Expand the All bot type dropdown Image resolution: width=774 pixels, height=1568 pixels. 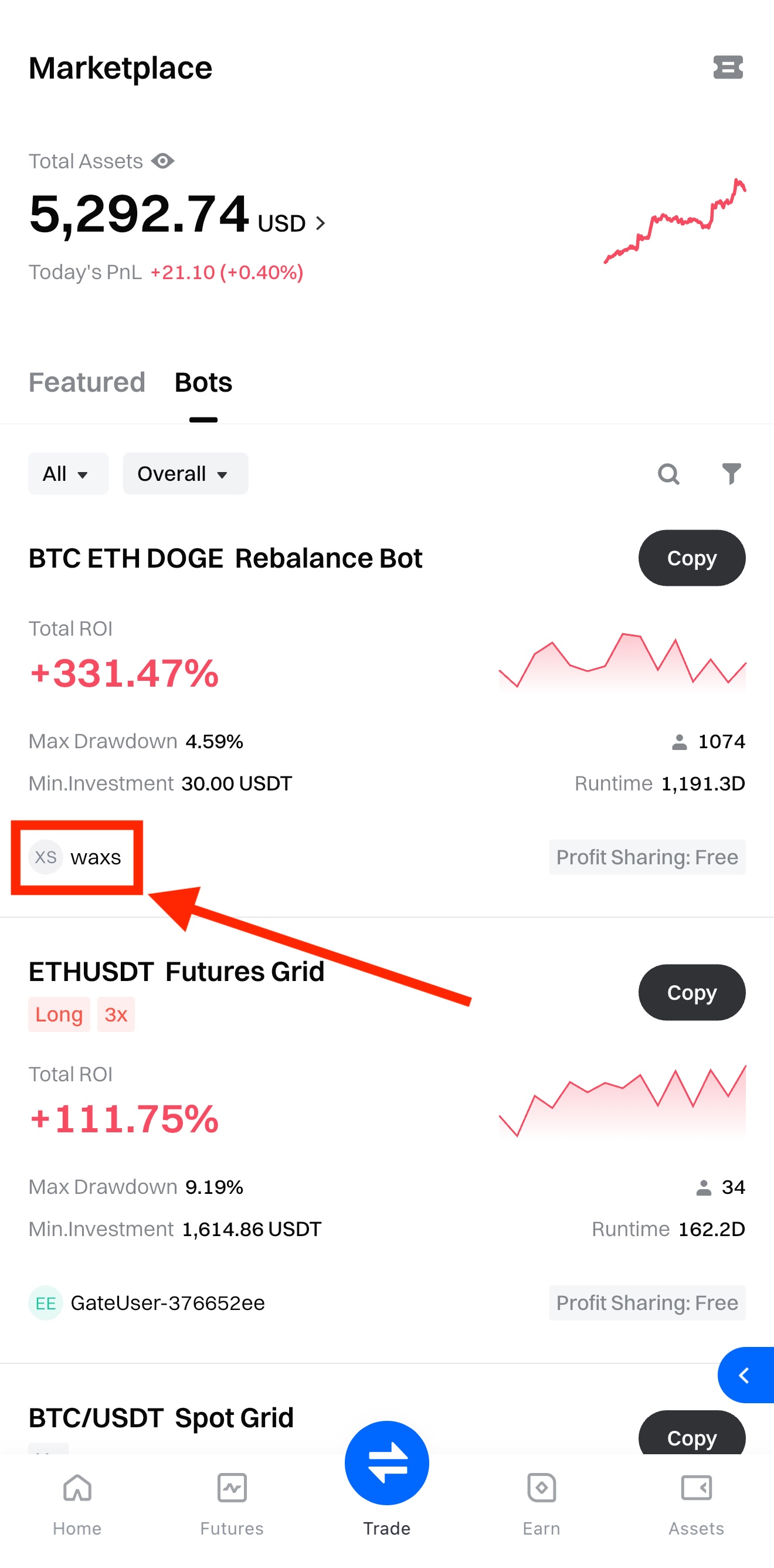point(67,474)
